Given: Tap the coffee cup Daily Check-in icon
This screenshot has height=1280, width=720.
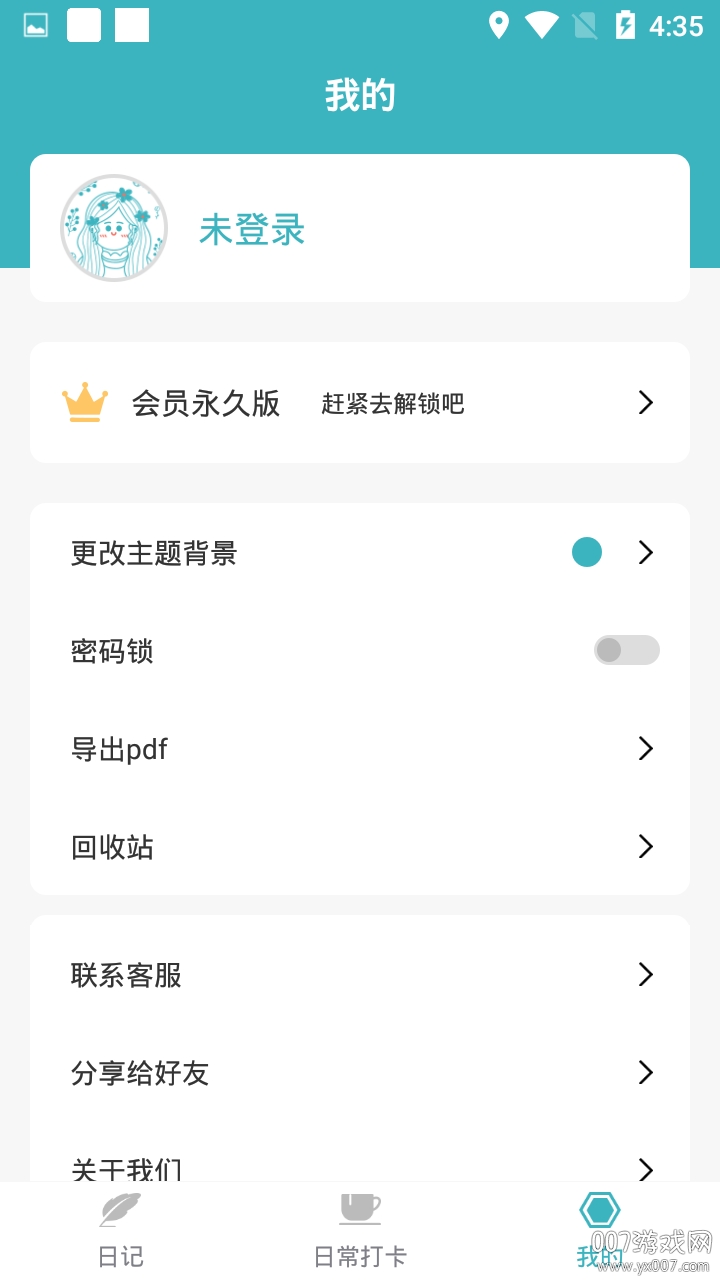Looking at the screenshot, I should [360, 1207].
